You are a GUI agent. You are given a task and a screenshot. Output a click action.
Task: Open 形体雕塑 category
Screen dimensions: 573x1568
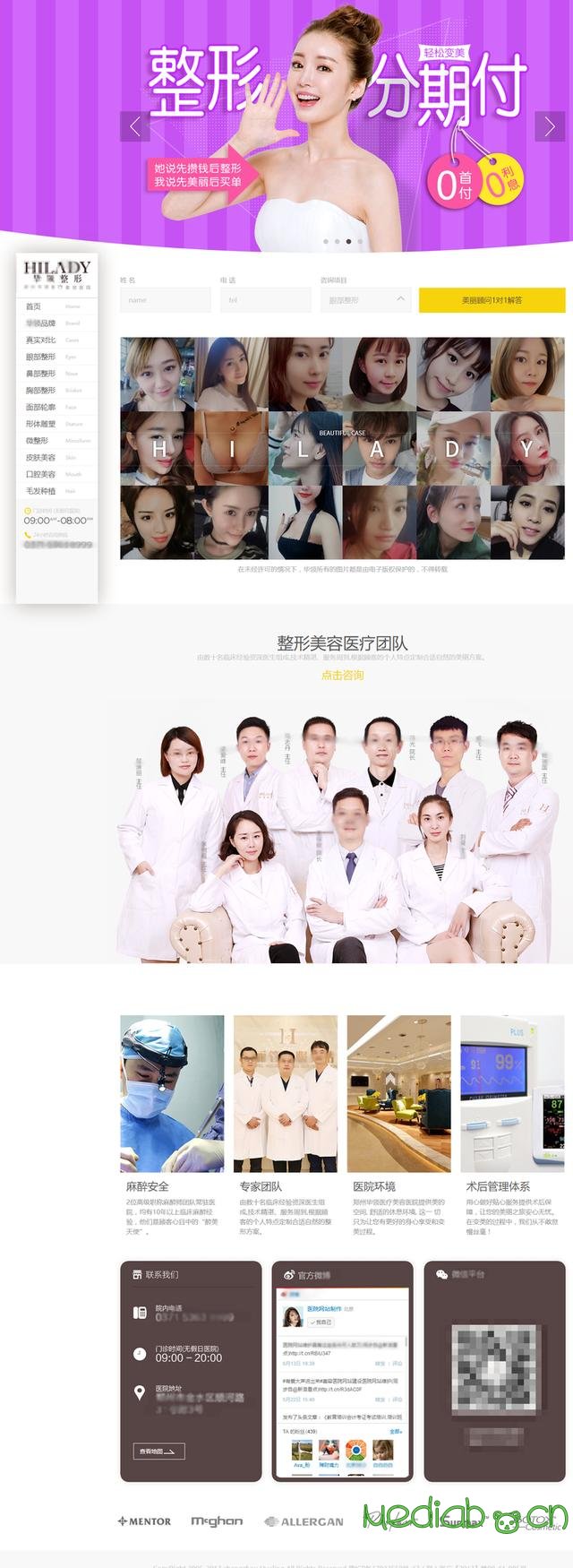click(x=40, y=424)
